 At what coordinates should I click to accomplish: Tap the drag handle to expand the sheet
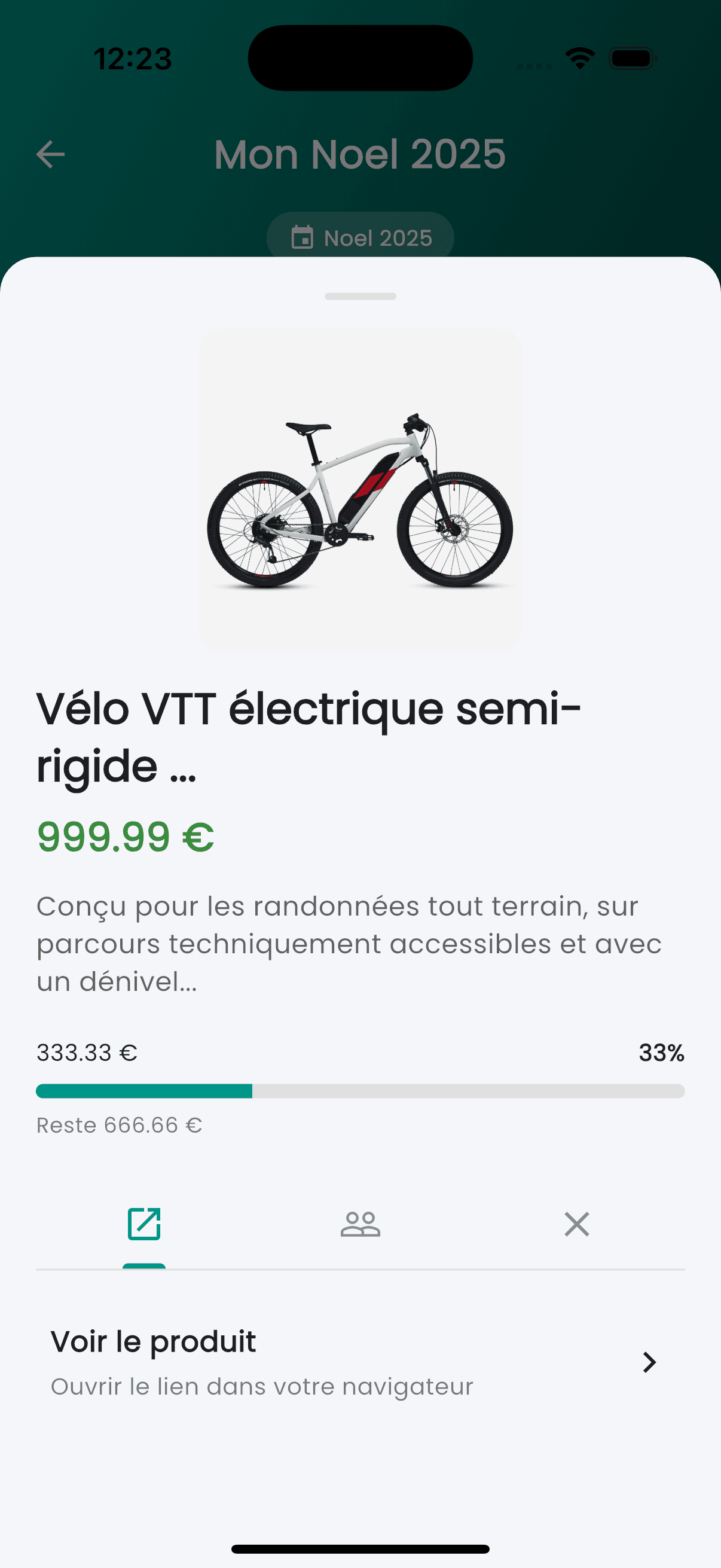pyautogui.click(x=360, y=297)
